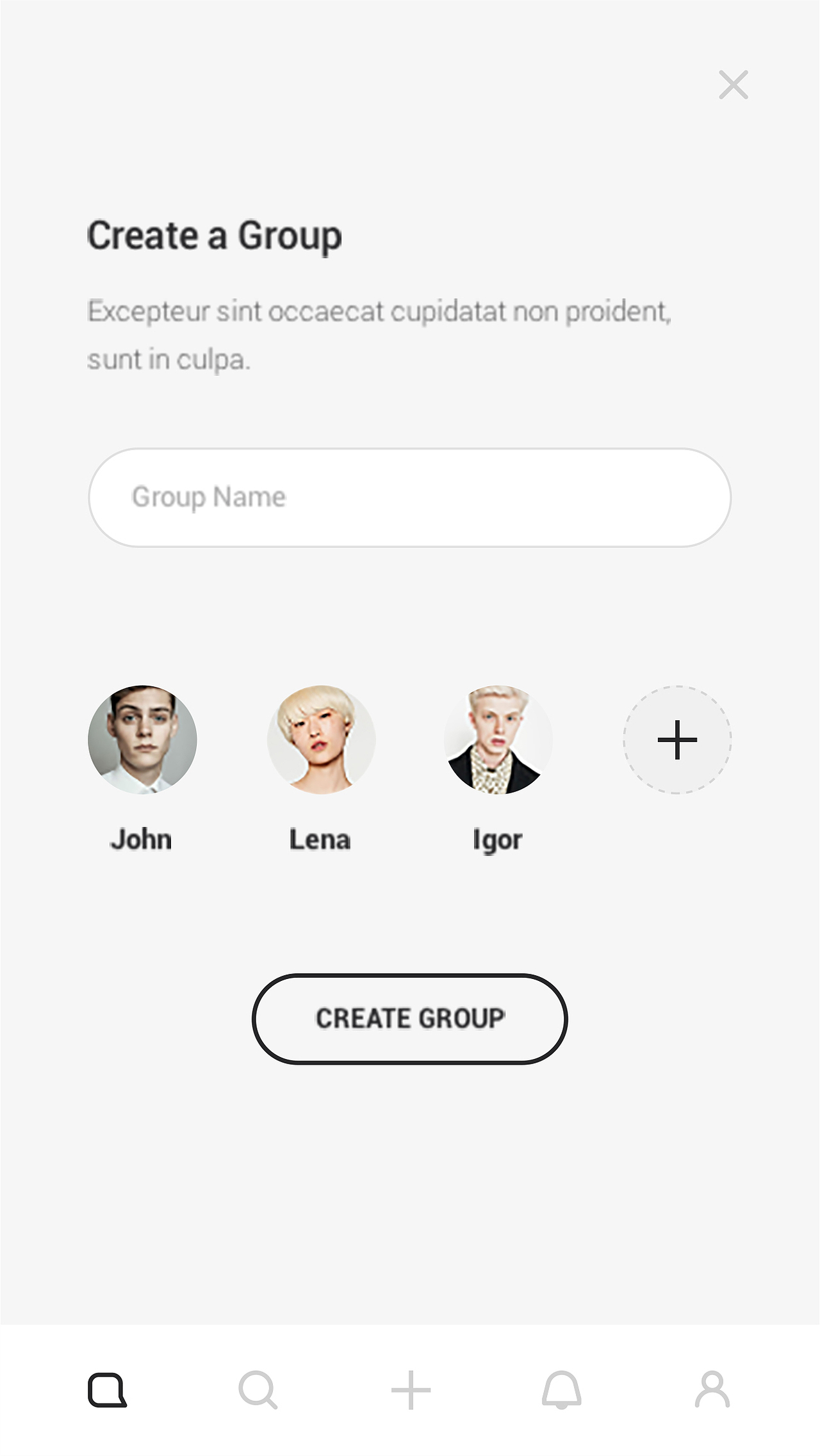
Task: Close the Create a Group screen
Action: click(x=734, y=85)
